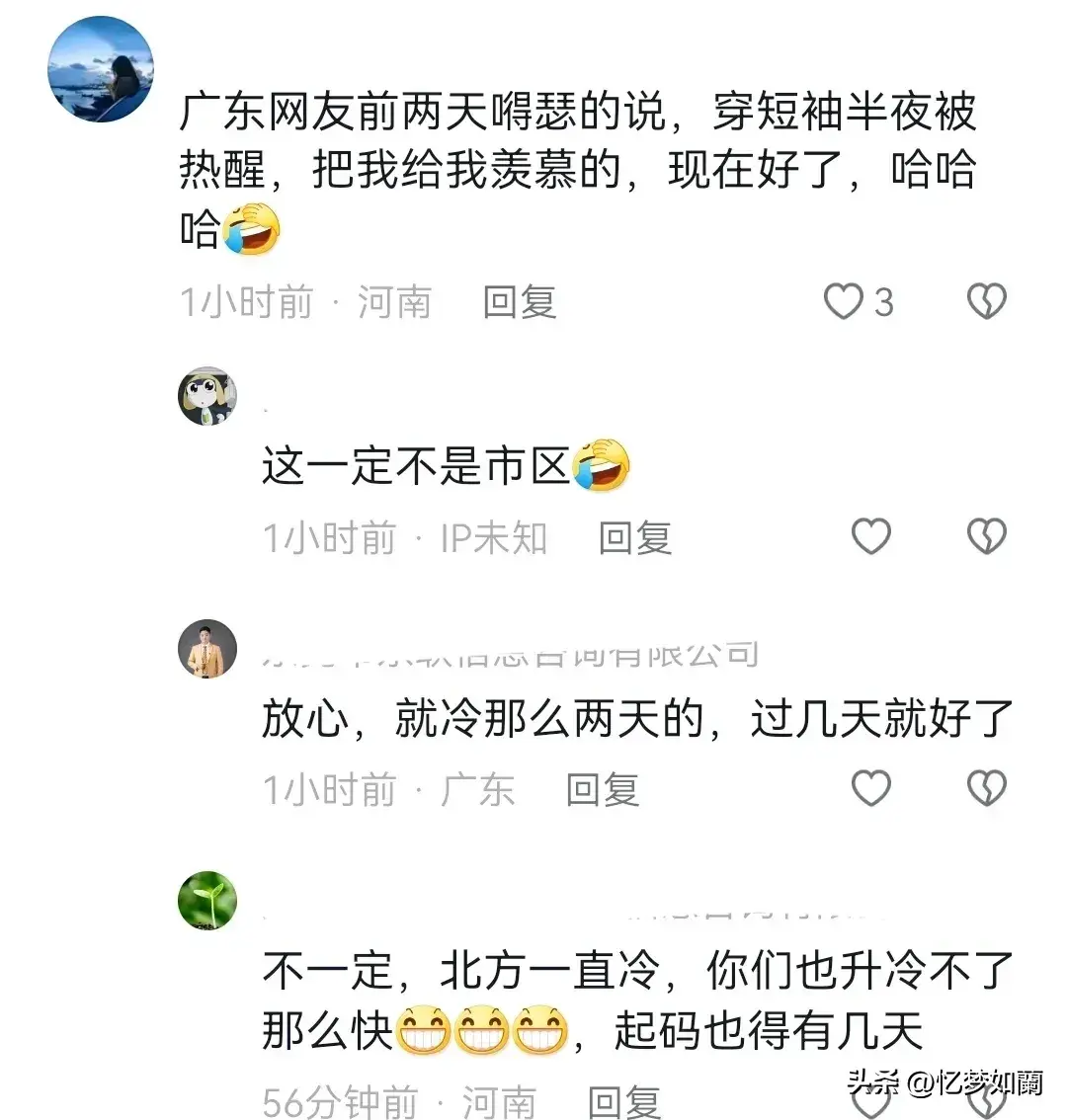Open the top commenter's avatar with sea photo
The height and width of the screenshot is (1120, 1067).
pos(101,69)
